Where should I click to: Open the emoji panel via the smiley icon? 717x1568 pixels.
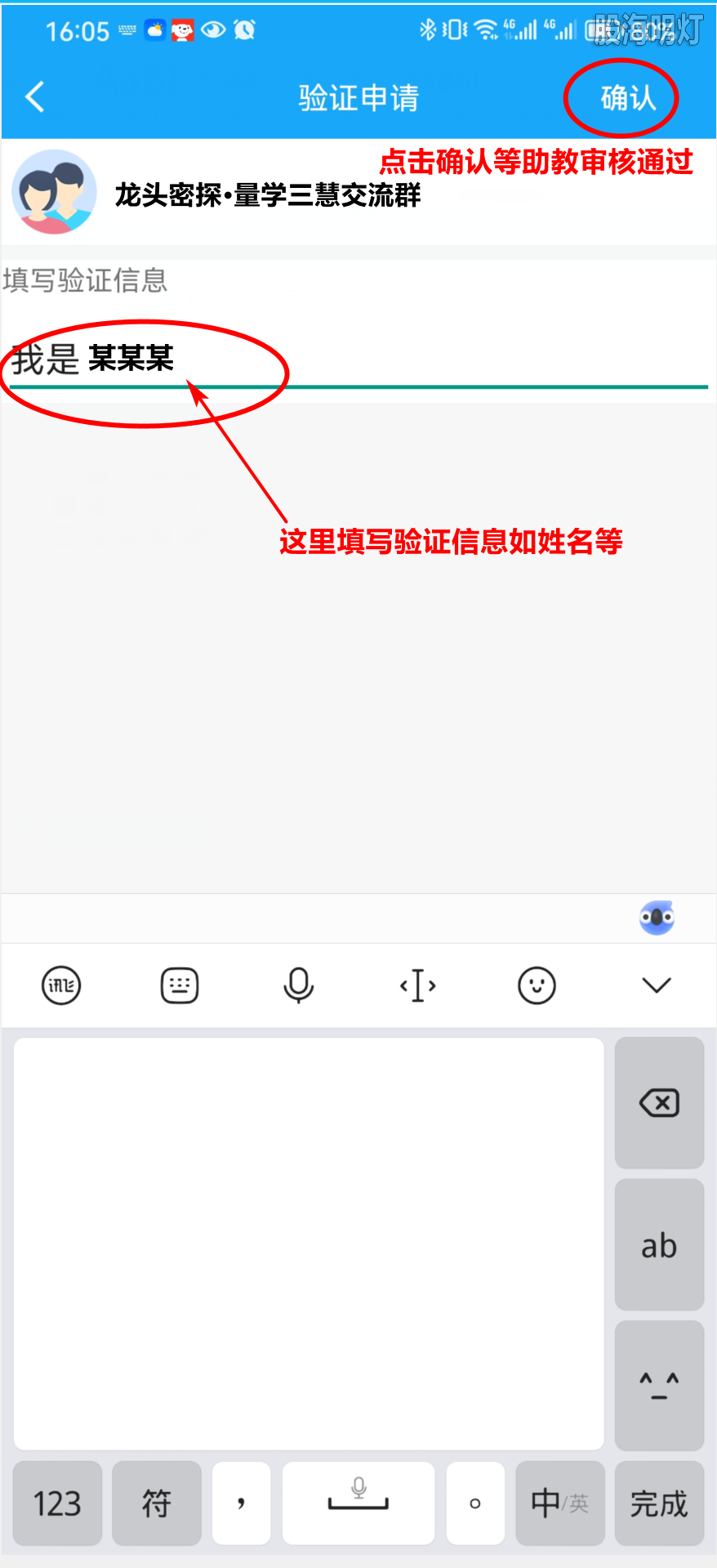(x=537, y=985)
